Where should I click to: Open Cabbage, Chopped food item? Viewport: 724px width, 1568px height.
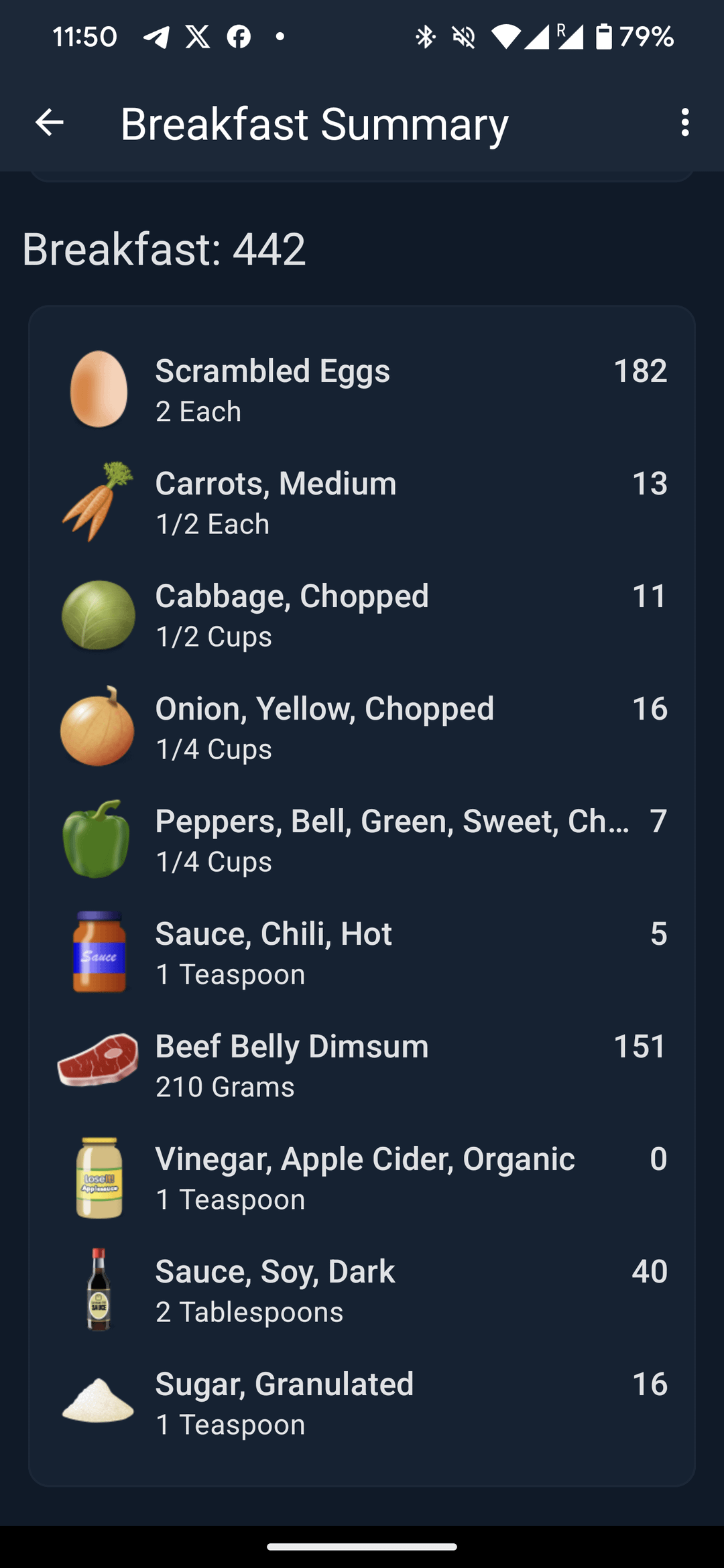coord(362,615)
